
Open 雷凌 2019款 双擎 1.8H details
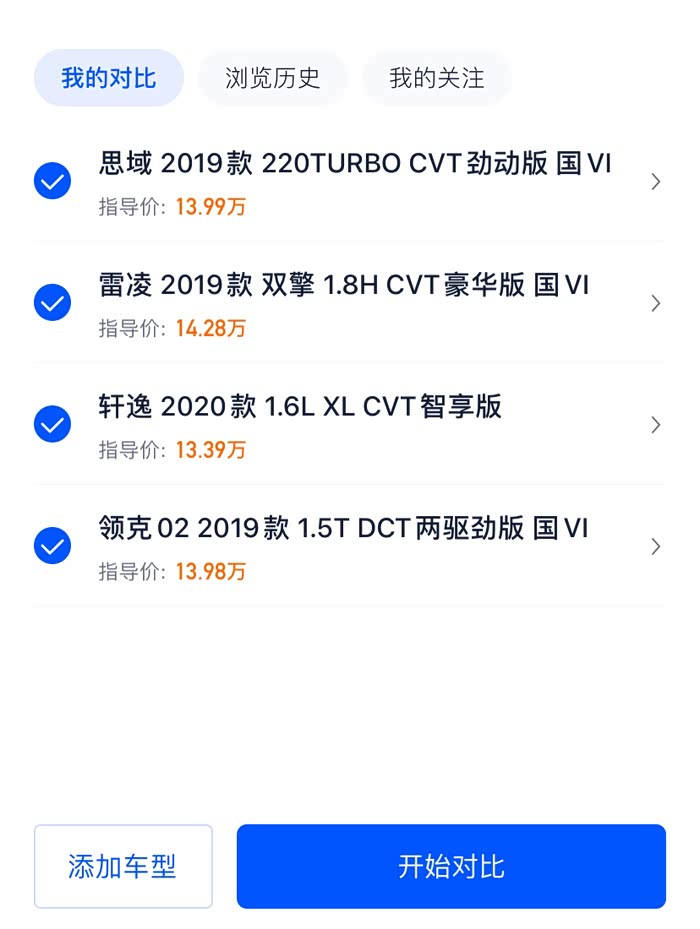click(x=345, y=286)
